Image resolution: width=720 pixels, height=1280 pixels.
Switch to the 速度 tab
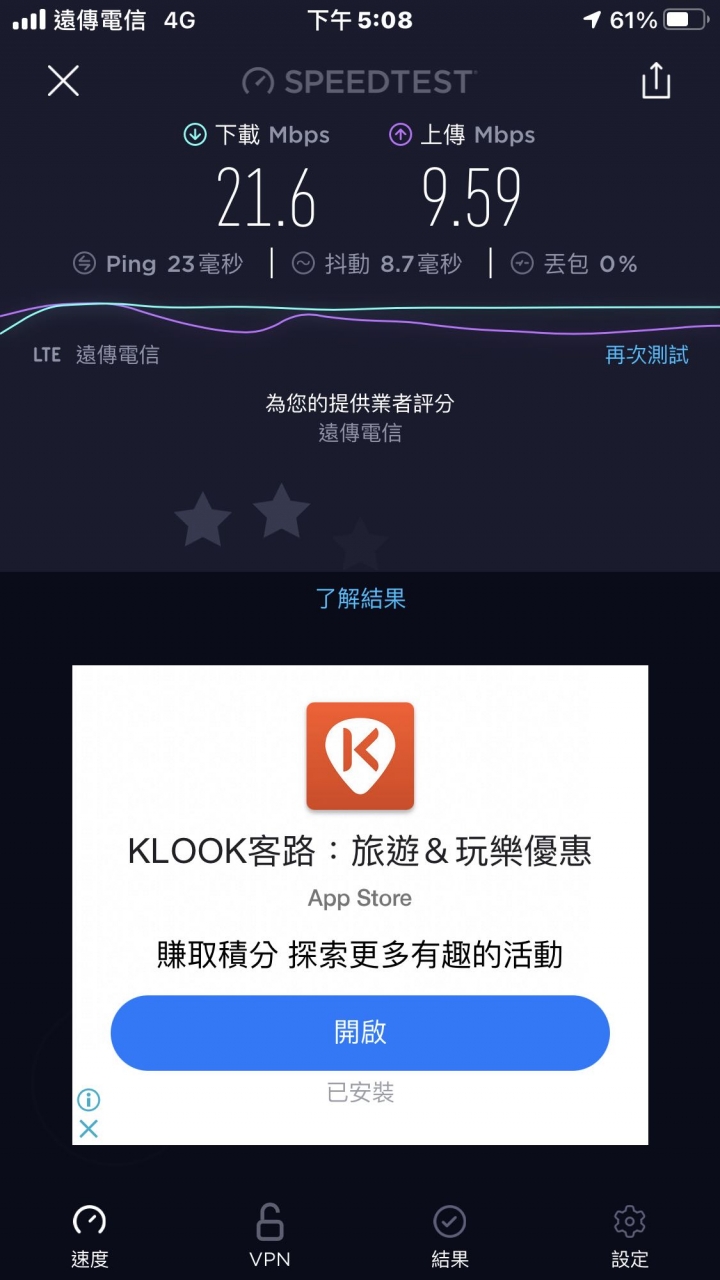(89, 1236)
